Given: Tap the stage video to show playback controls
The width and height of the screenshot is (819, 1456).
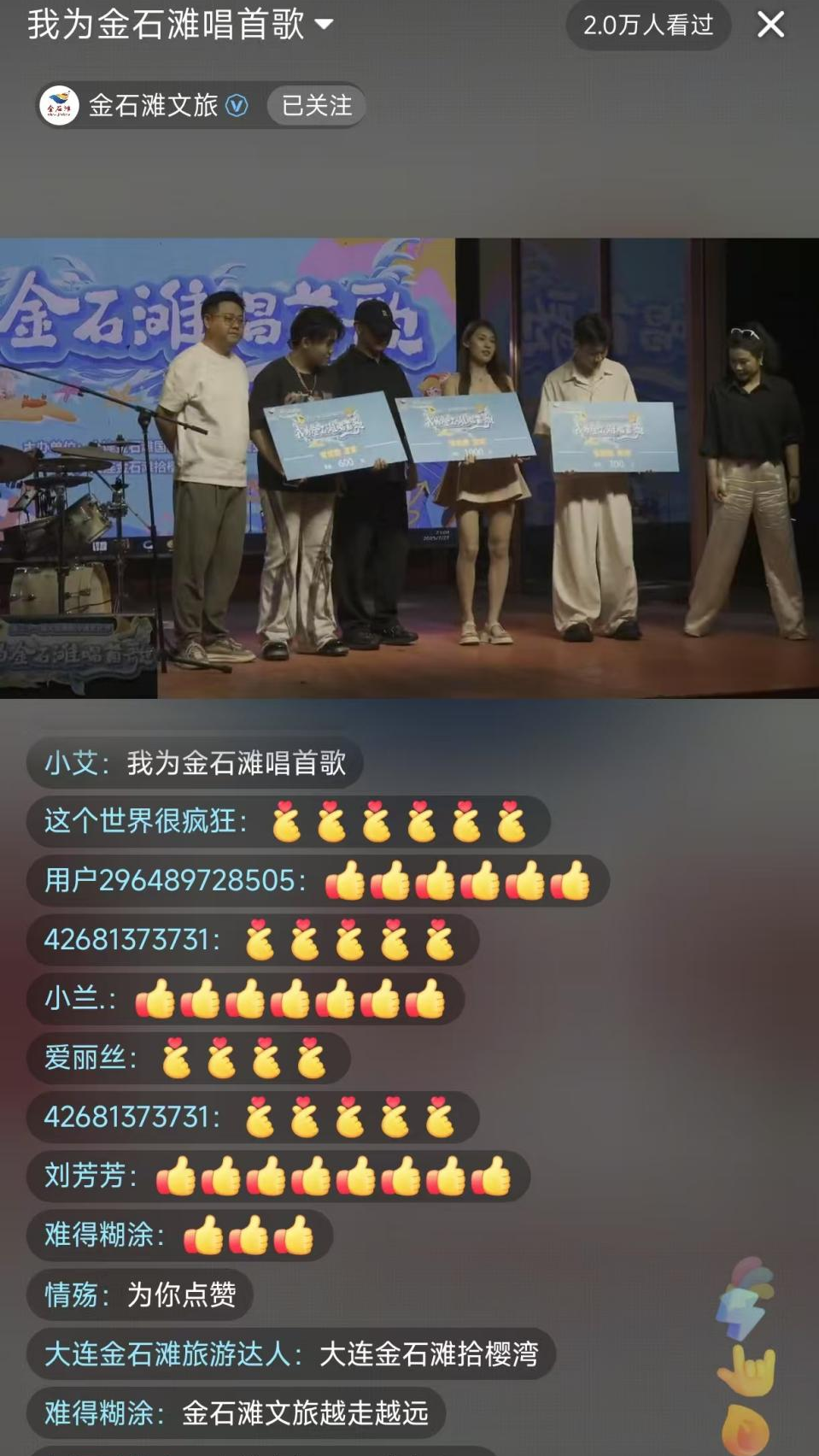Looking at the screenshot, I should coord(409,467).
